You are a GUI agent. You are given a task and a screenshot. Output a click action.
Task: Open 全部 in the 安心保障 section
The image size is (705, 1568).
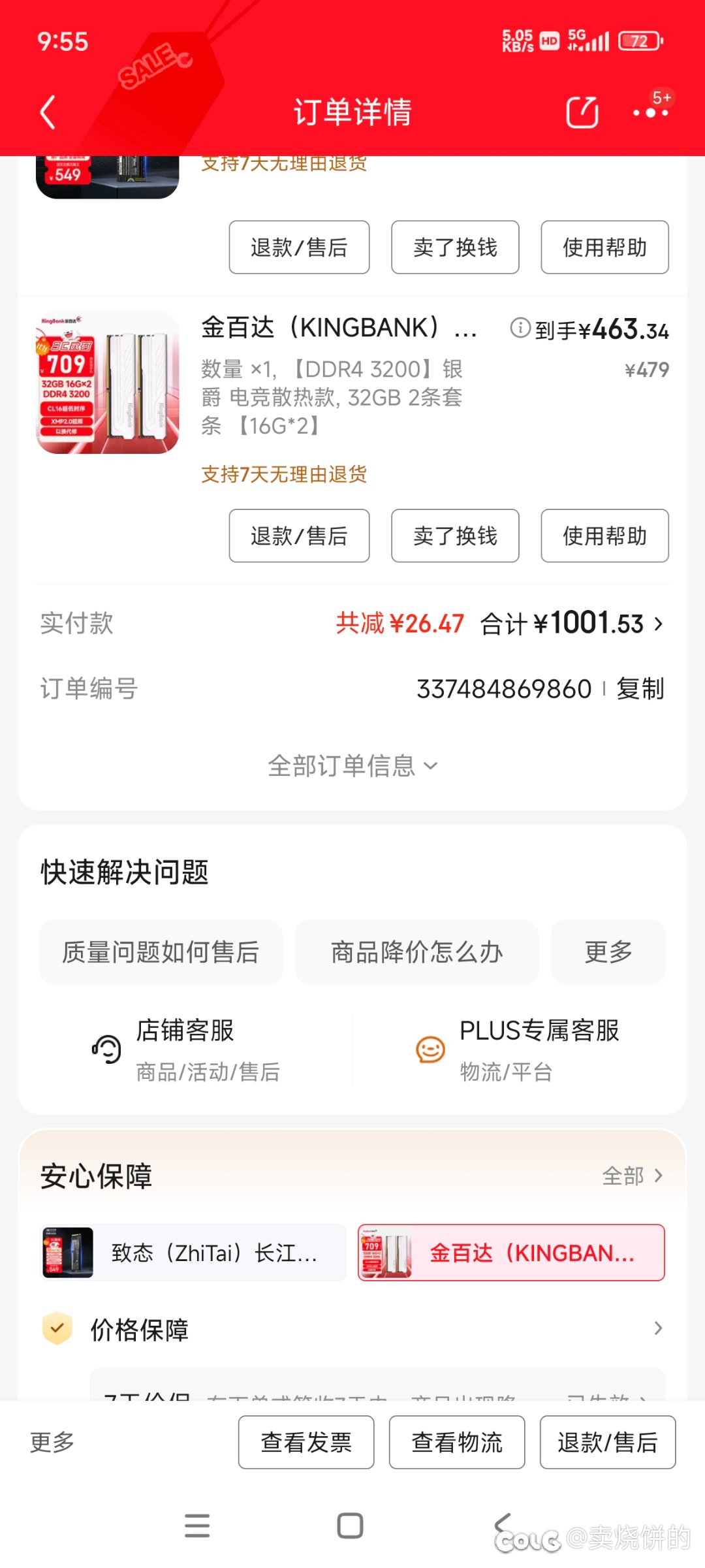632,1176
